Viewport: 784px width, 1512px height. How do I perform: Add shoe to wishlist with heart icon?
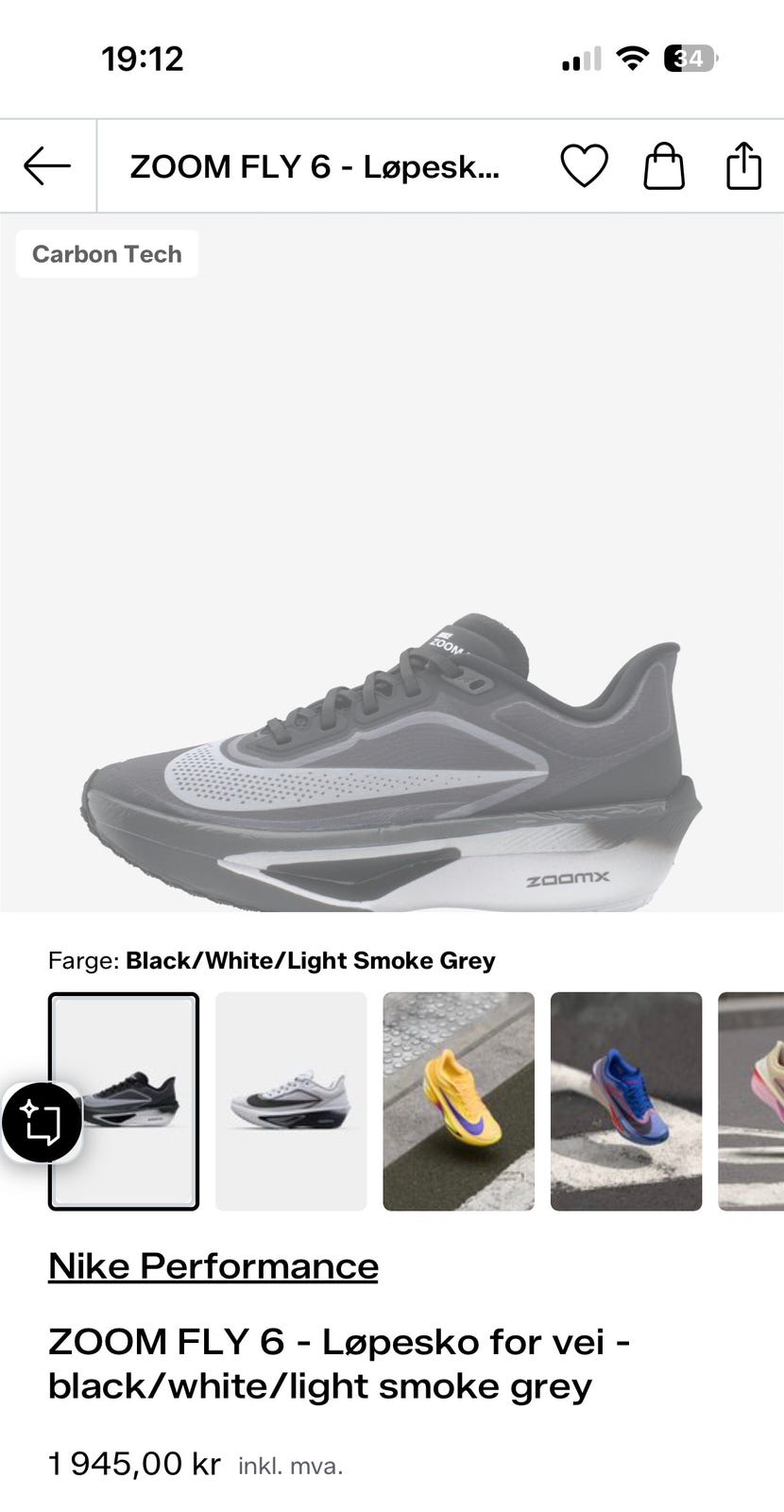pyautogui.click(x=584, y=166)
